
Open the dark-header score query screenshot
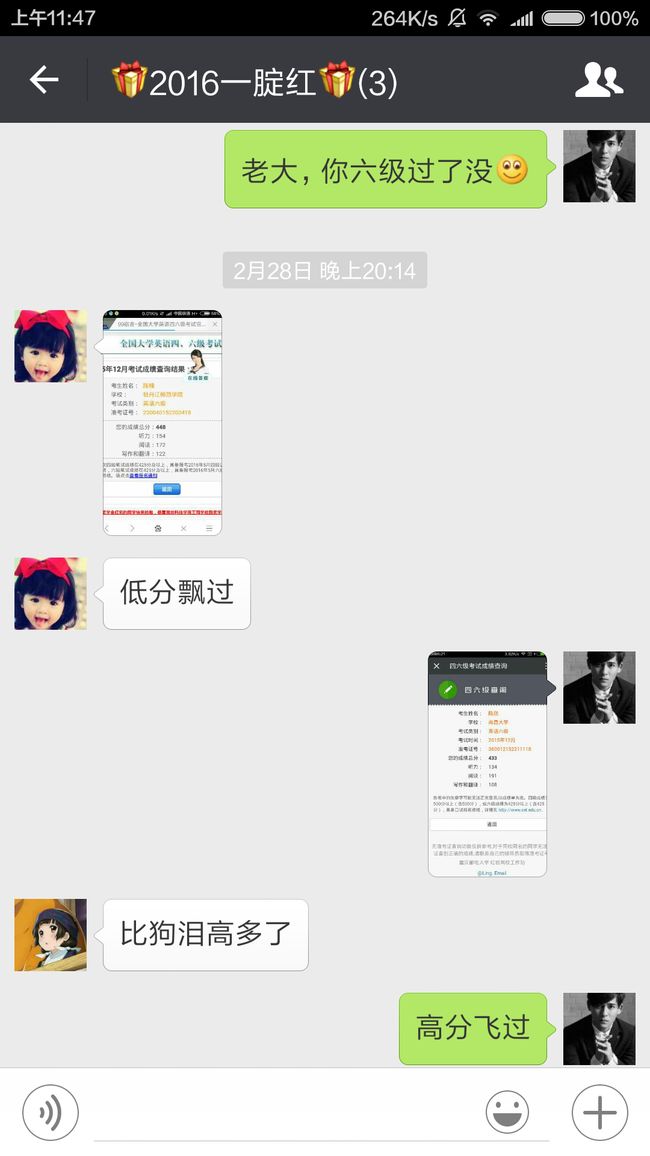click(x=488, y=764)
